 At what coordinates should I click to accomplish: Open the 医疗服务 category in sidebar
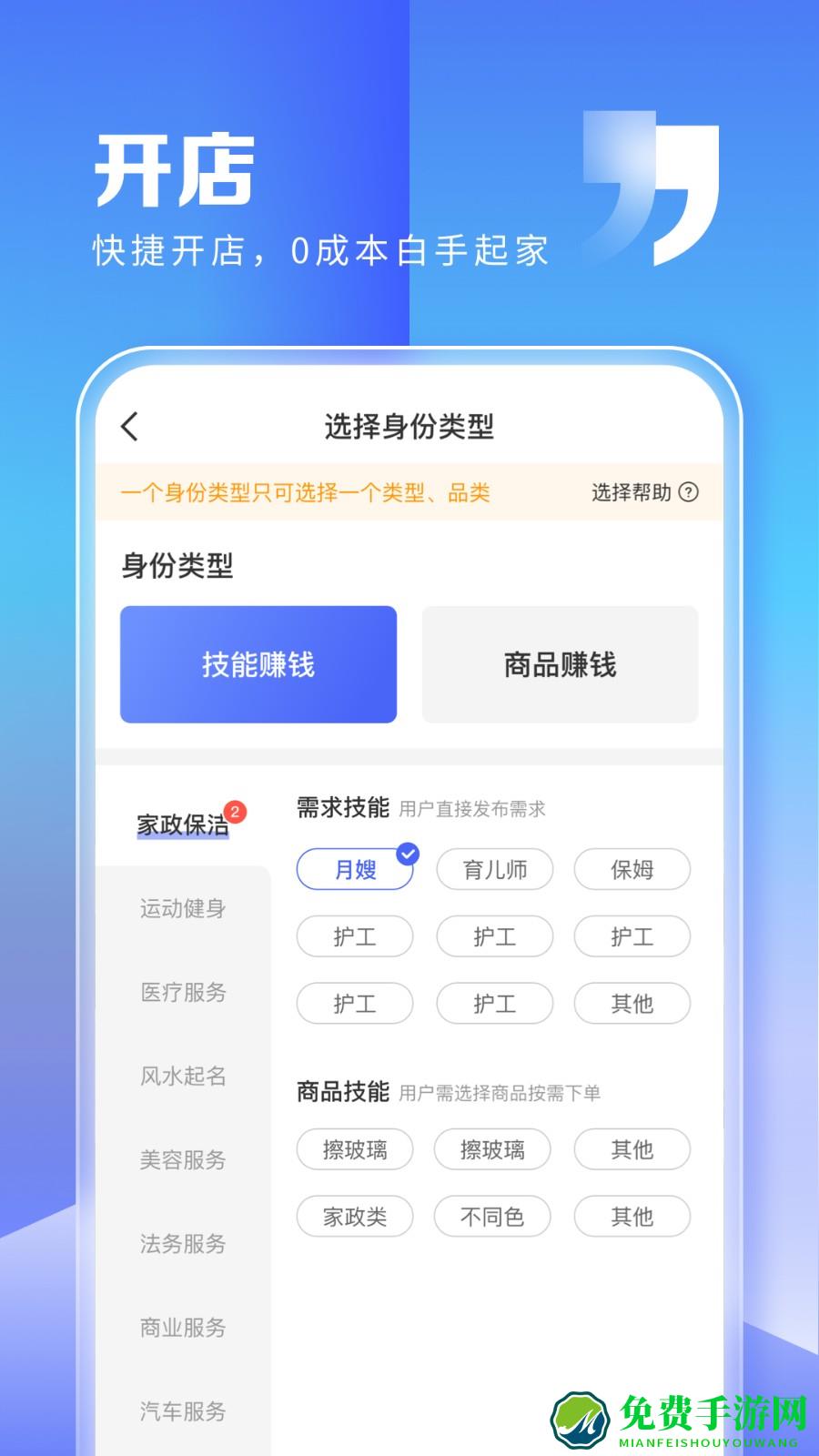point(183,993)
